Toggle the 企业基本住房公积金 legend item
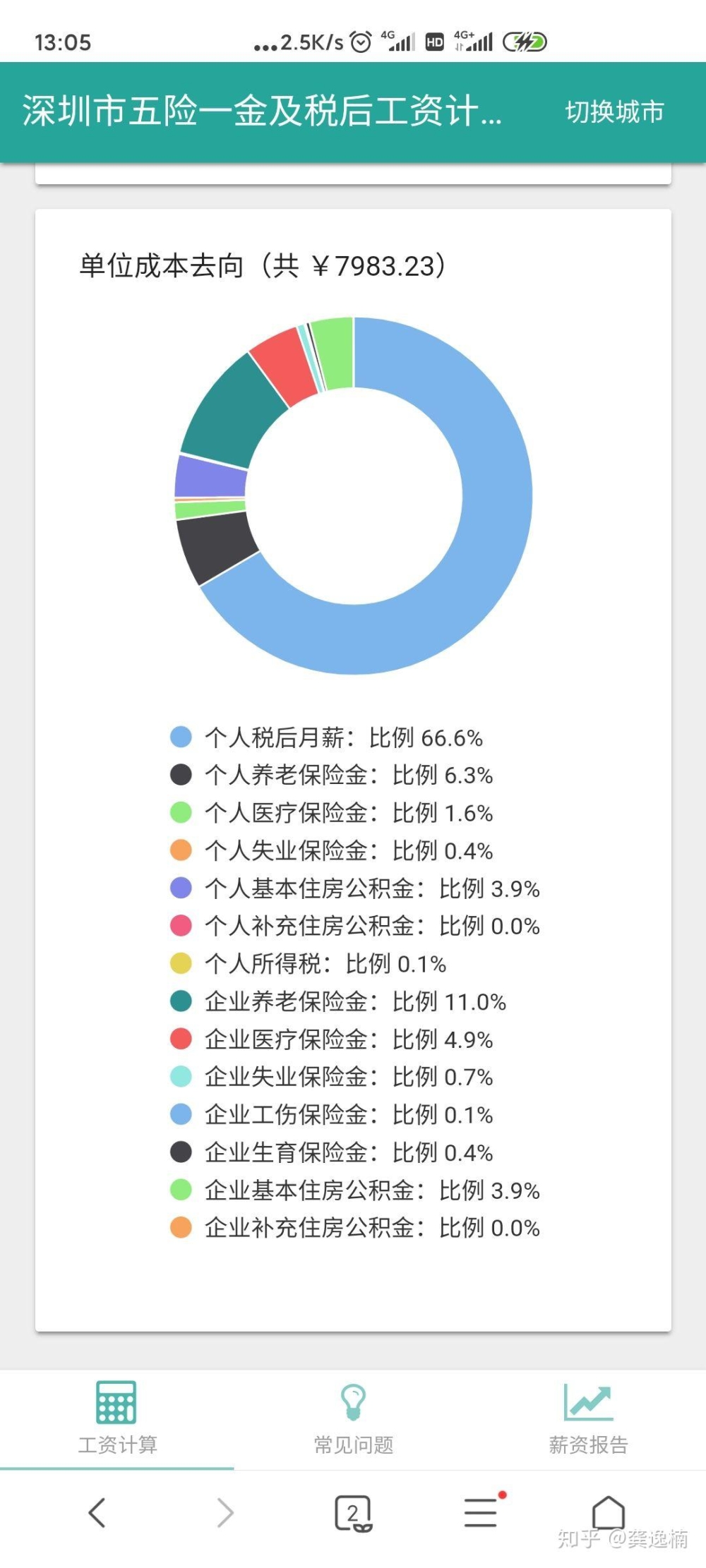 pos(354,1190)
